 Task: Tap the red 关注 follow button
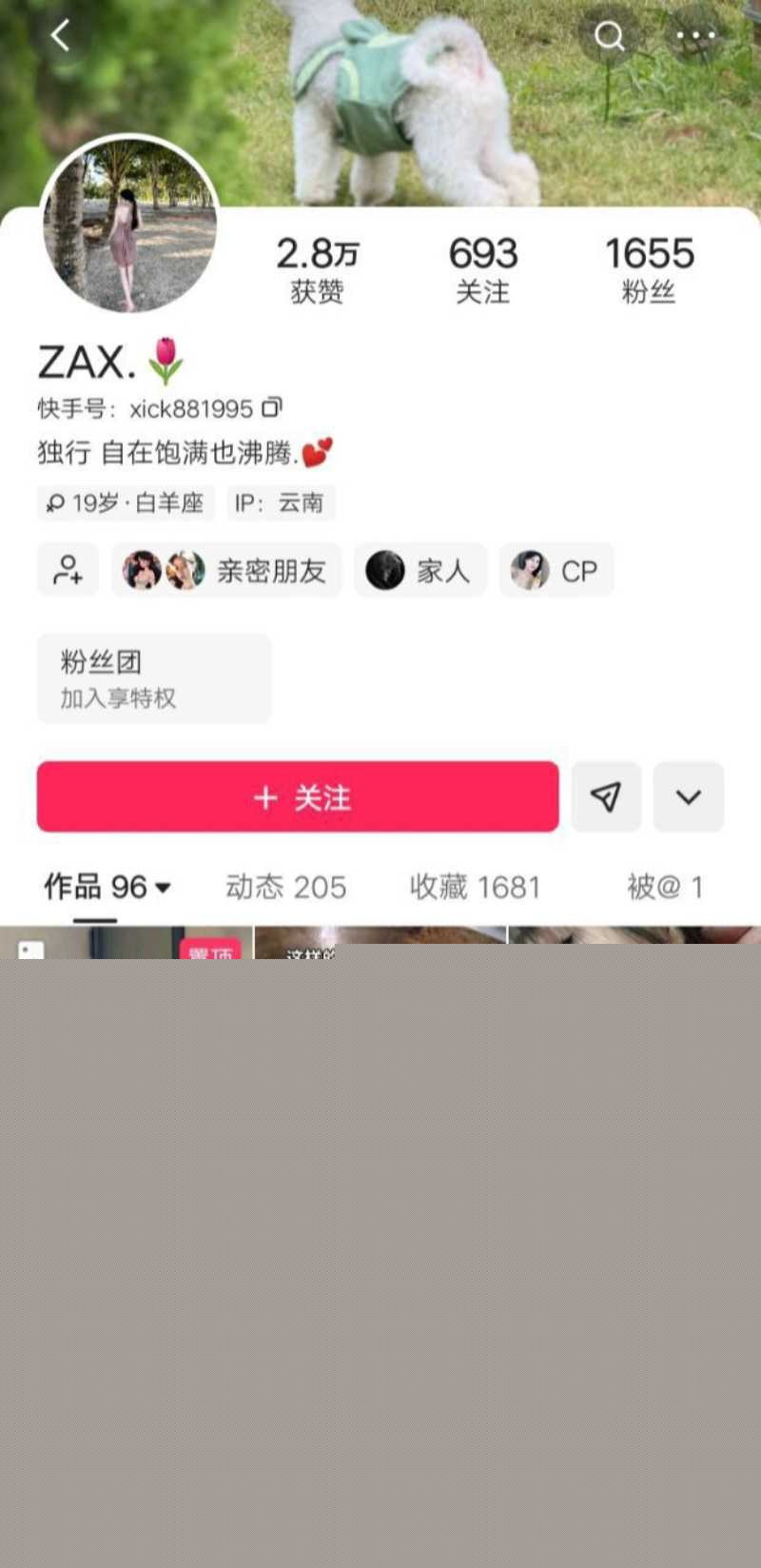tap(297, 797)
